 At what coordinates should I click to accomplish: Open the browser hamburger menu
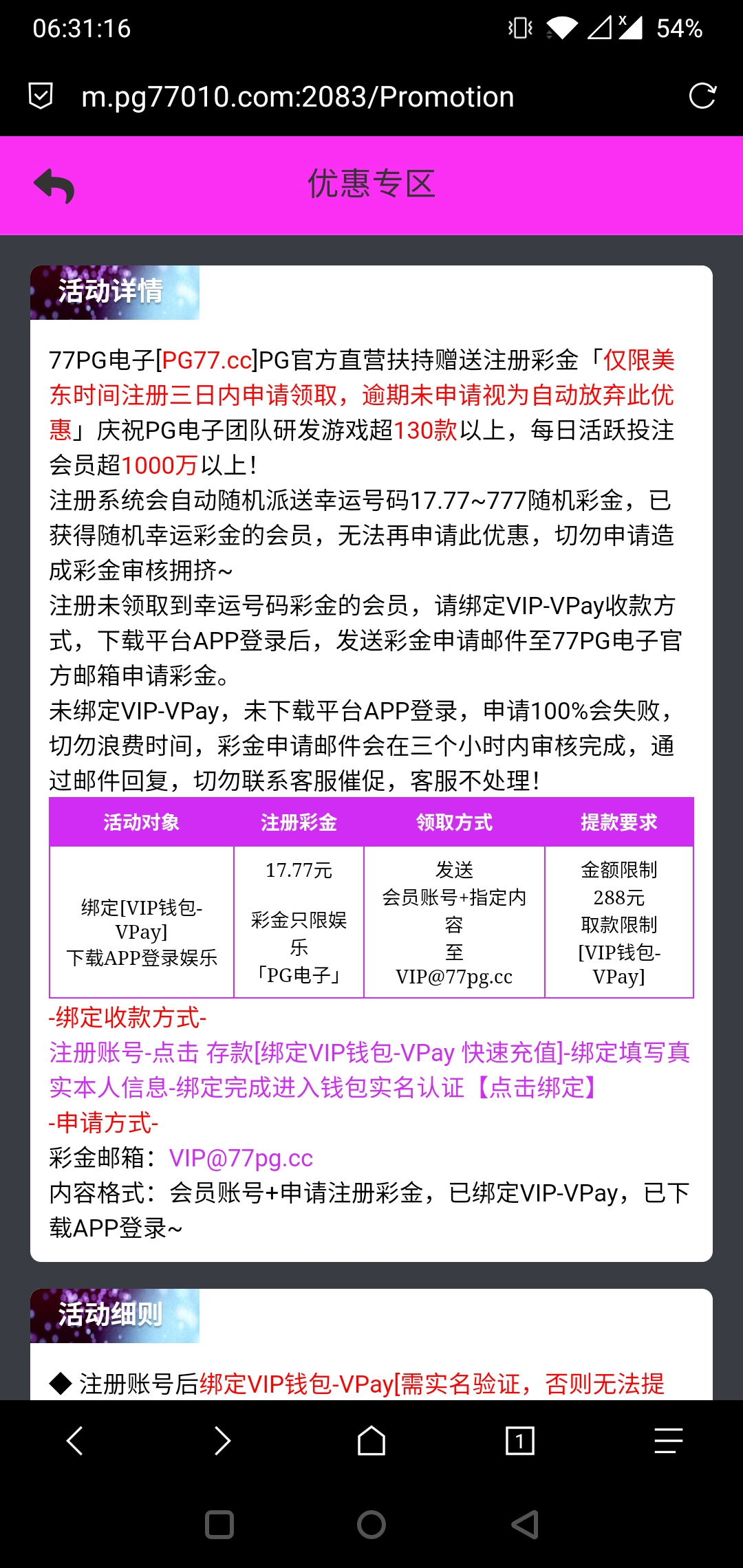(x=668, y=1440)
